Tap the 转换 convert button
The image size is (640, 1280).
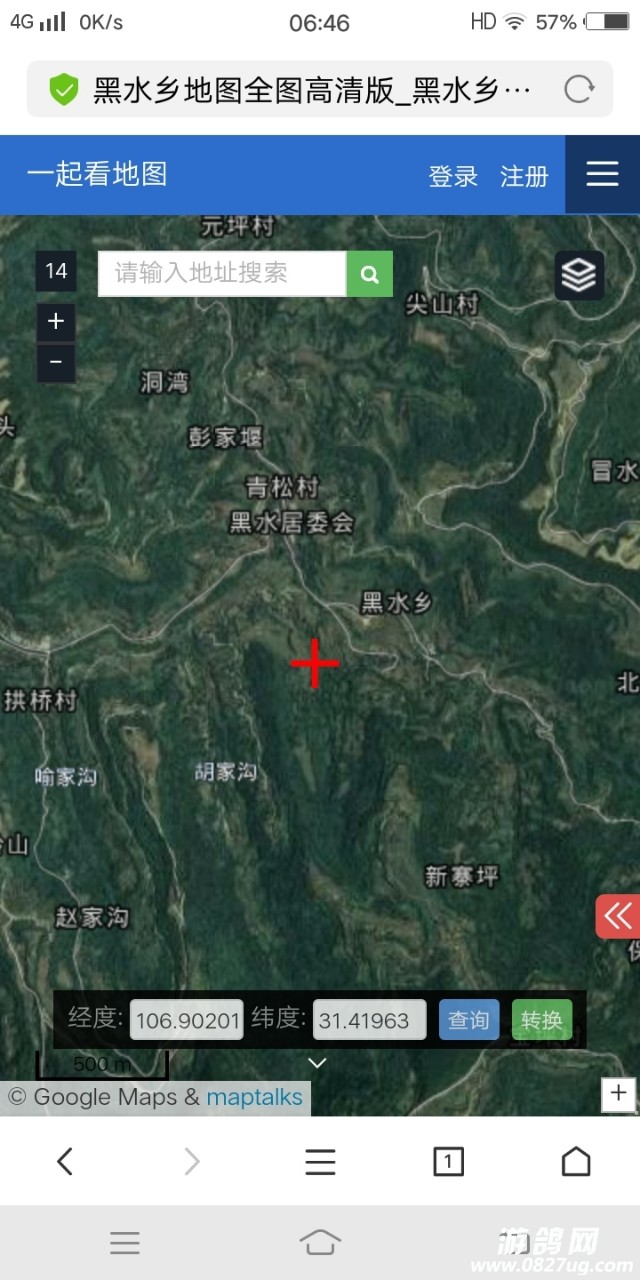click(x=542, y=1020)
